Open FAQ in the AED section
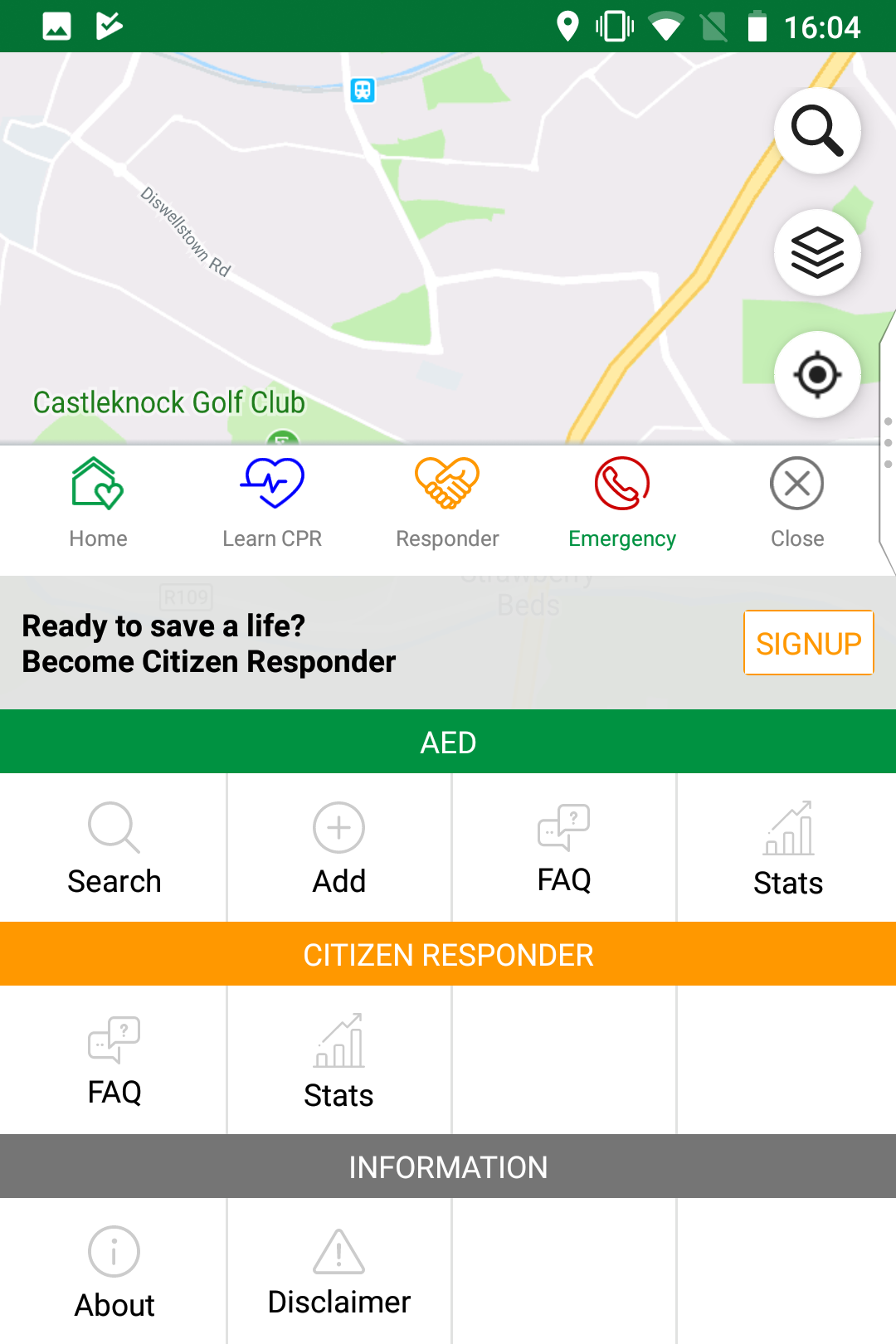 tap(564, 848)
